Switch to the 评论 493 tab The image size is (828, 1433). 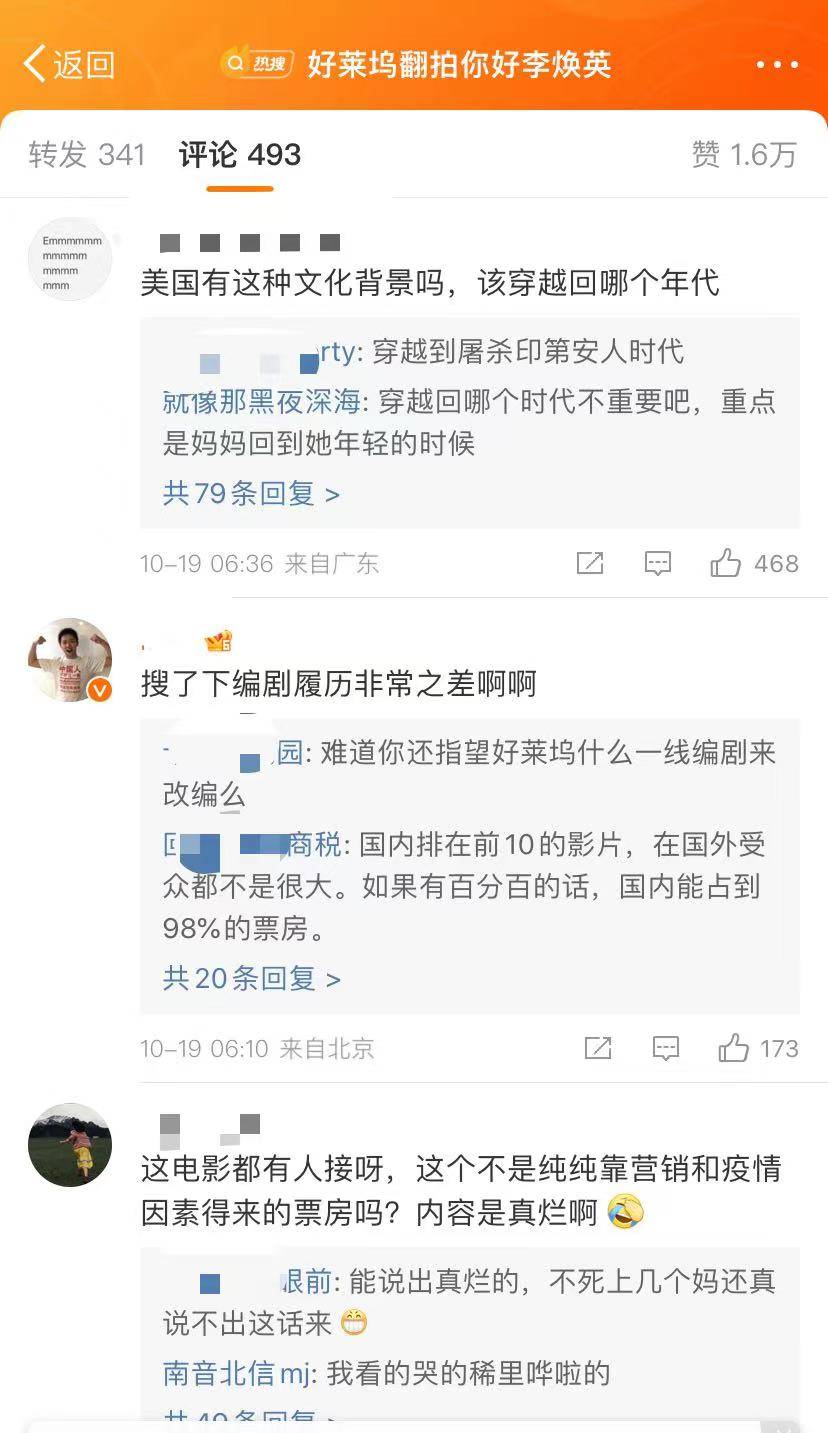point(240,155)
